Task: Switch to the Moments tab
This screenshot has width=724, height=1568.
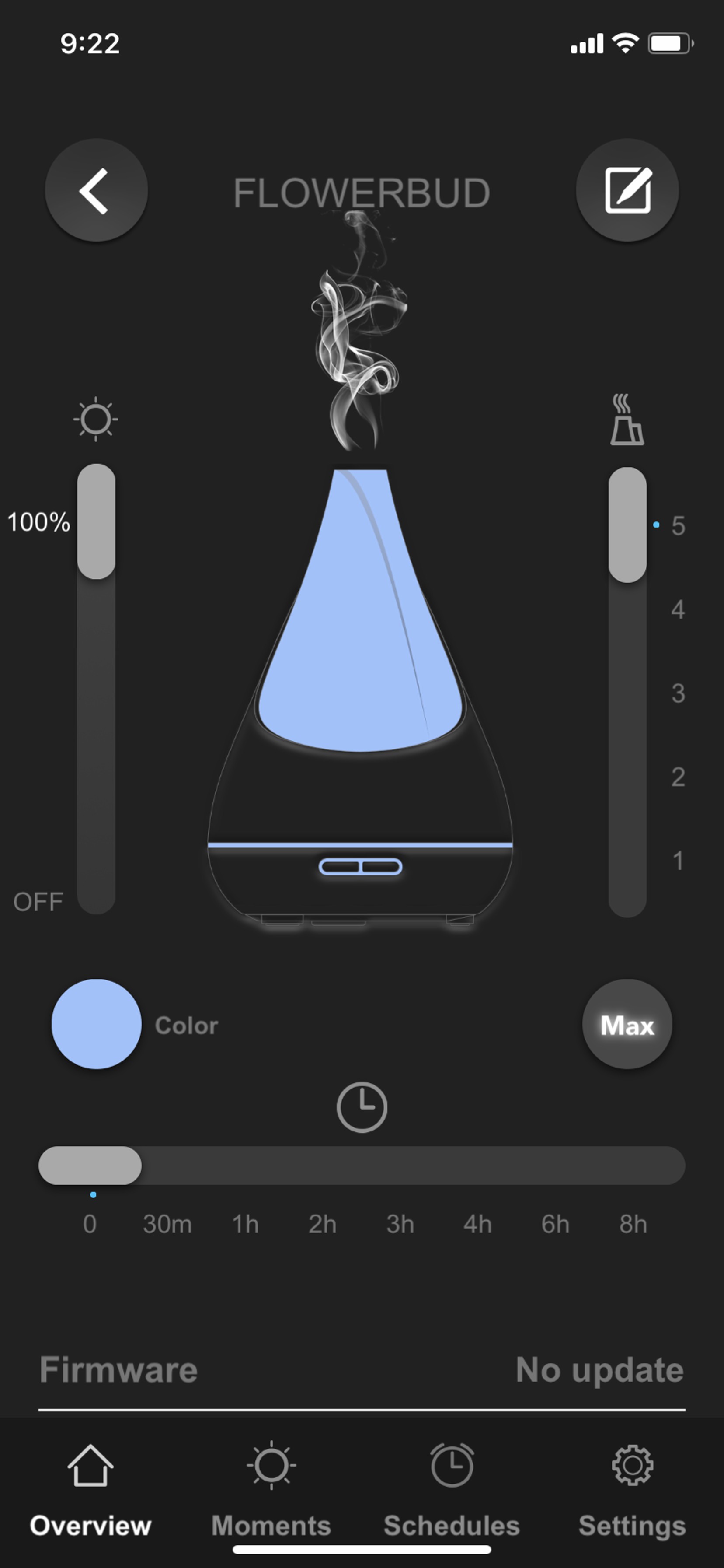Action: pyautogui.click(x=271, y=1485)
